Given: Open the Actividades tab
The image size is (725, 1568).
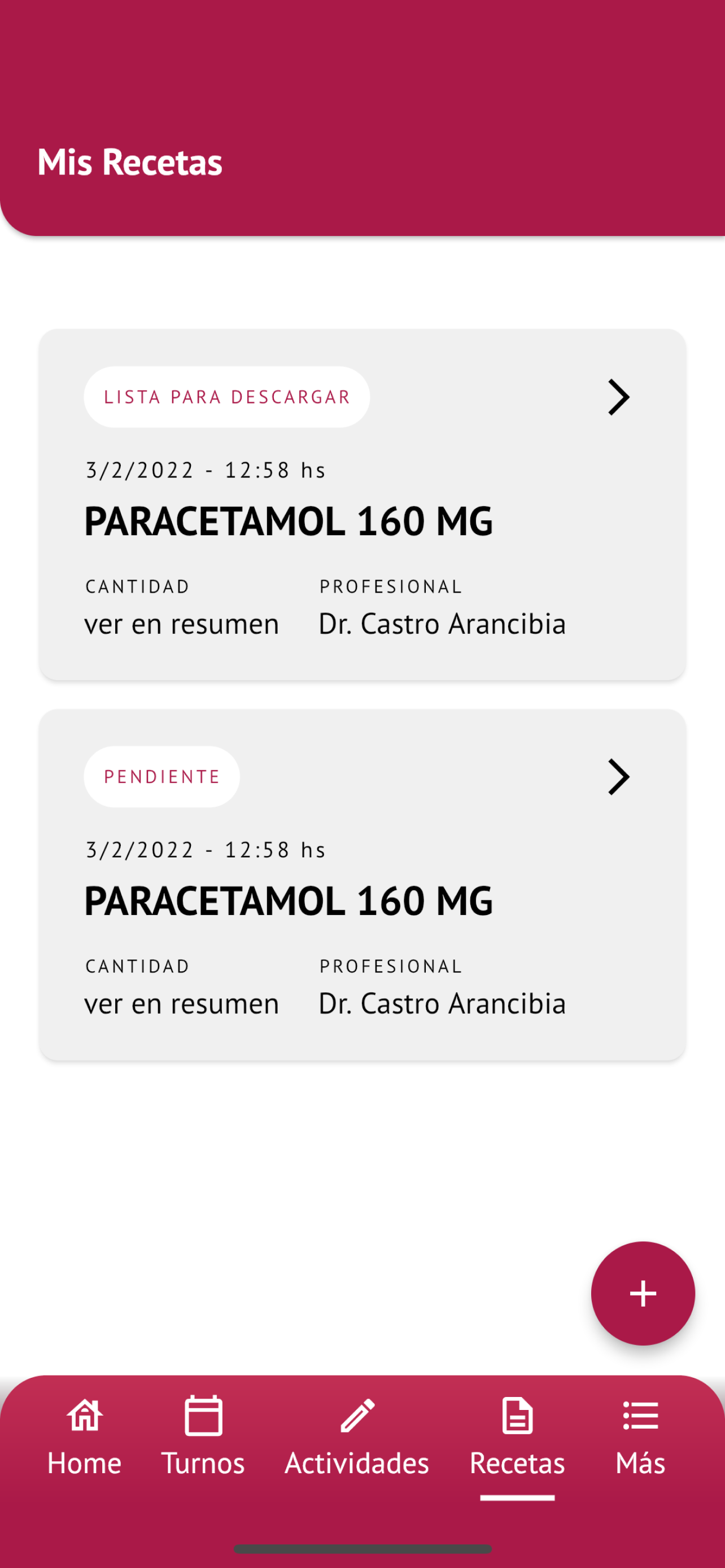Looking at the screenshot, I should click(x=357, y=1436).
